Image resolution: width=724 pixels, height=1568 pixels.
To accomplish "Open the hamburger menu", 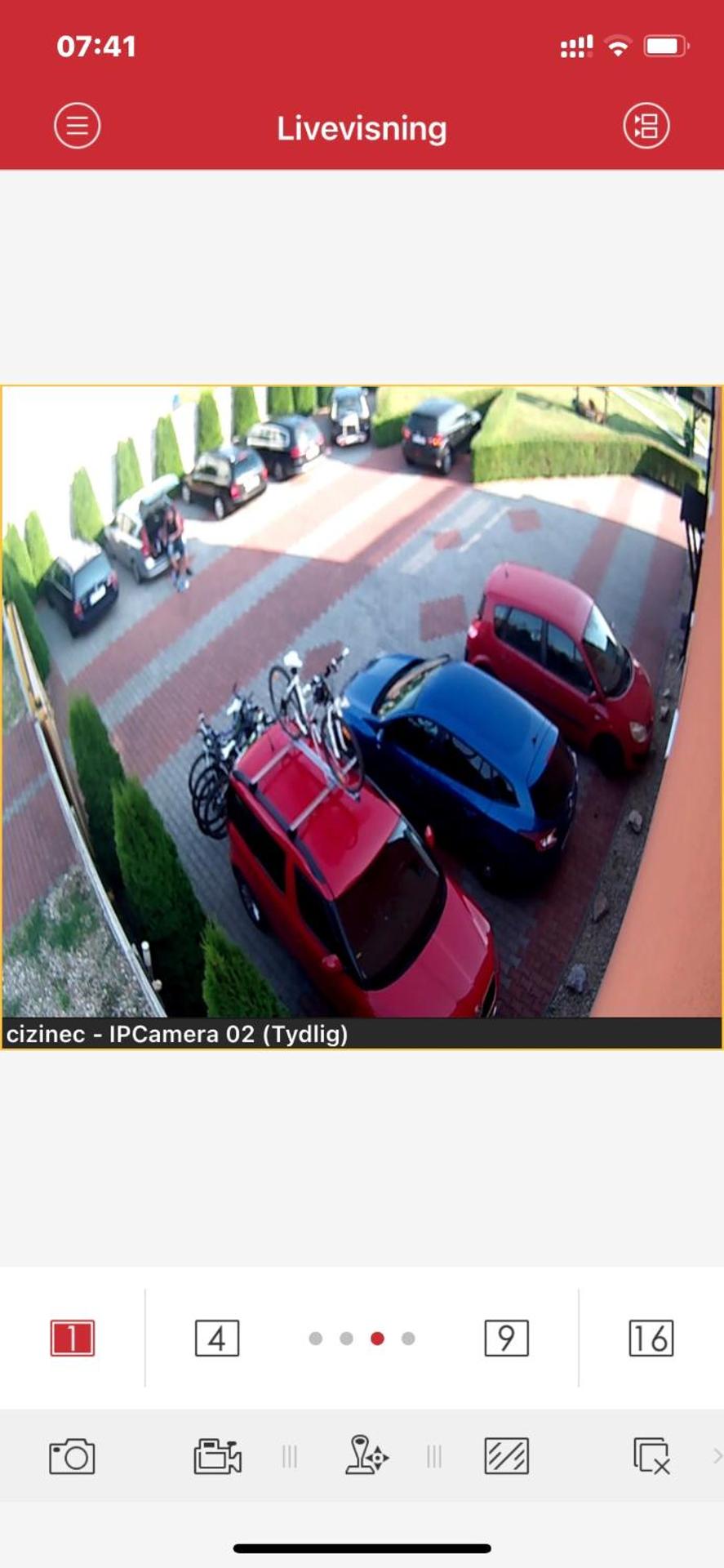I will point(78,127).
